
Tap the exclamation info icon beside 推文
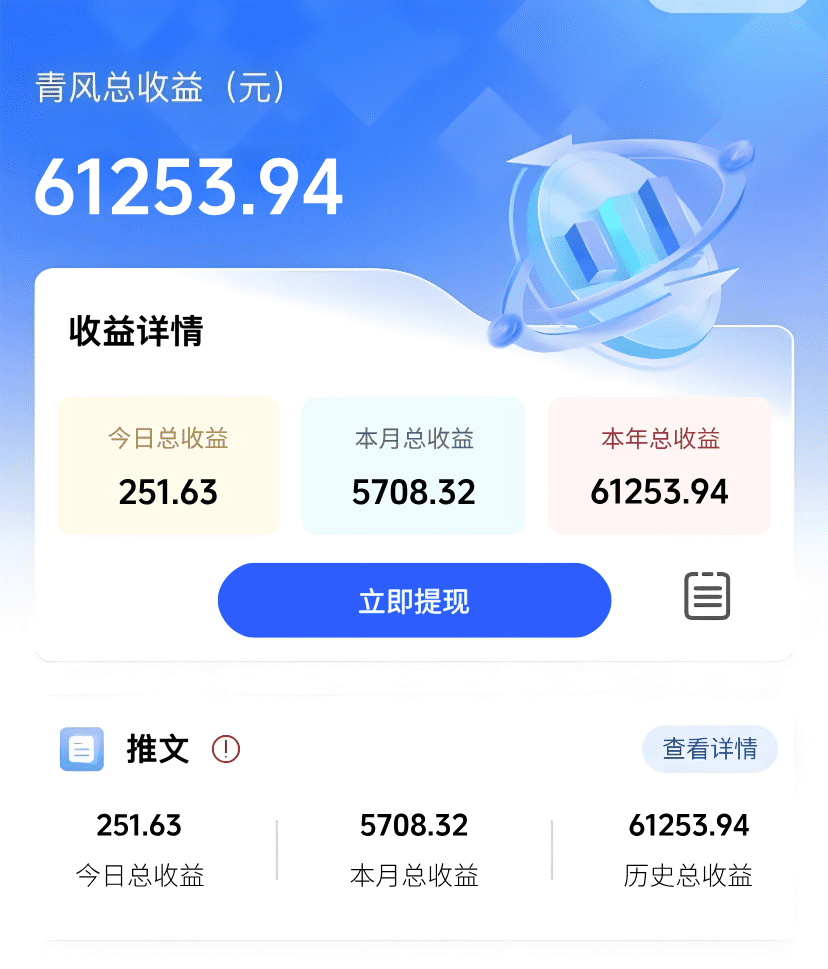click(226, 750)
